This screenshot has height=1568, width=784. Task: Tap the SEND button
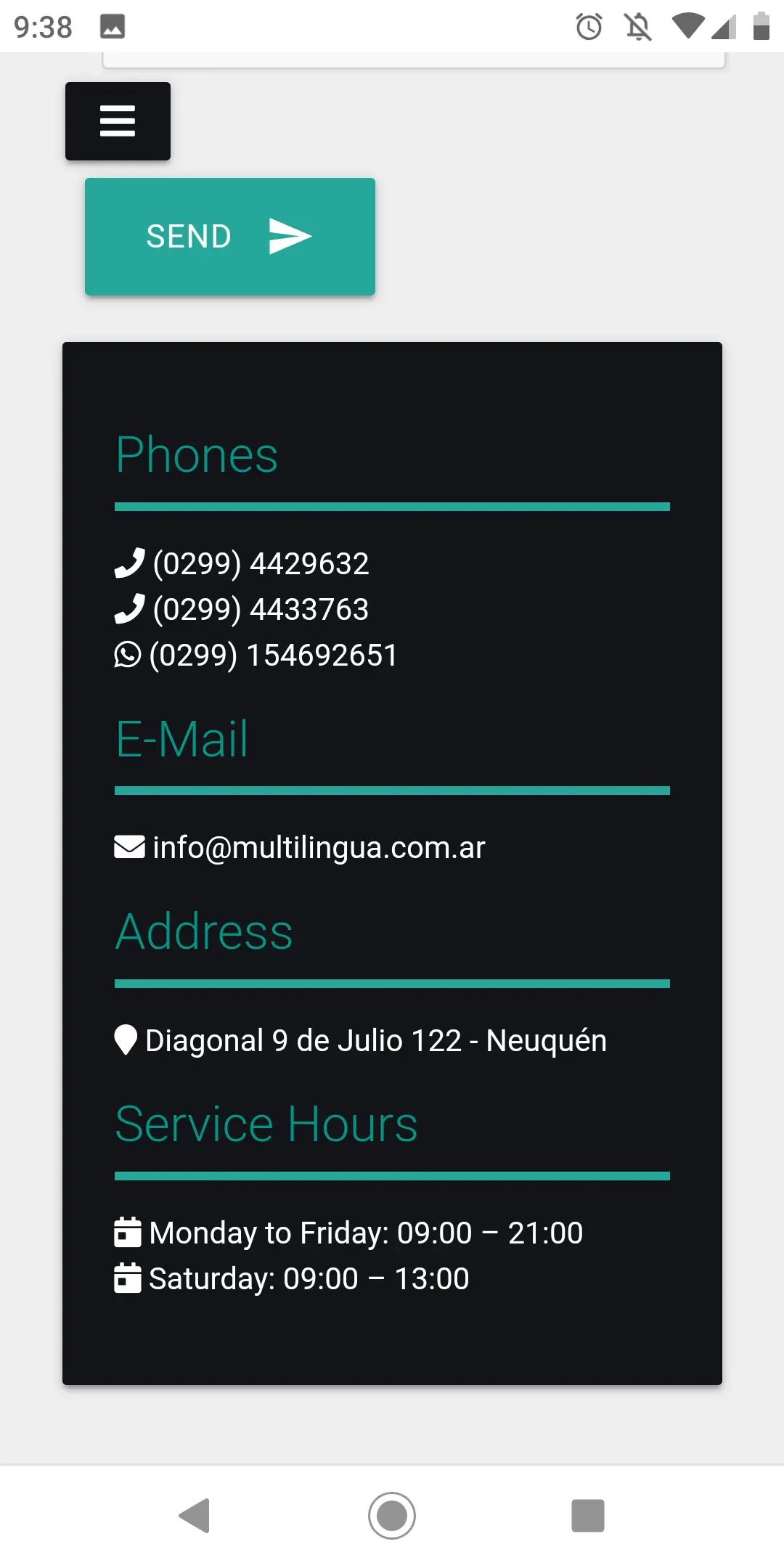[229, 237]
